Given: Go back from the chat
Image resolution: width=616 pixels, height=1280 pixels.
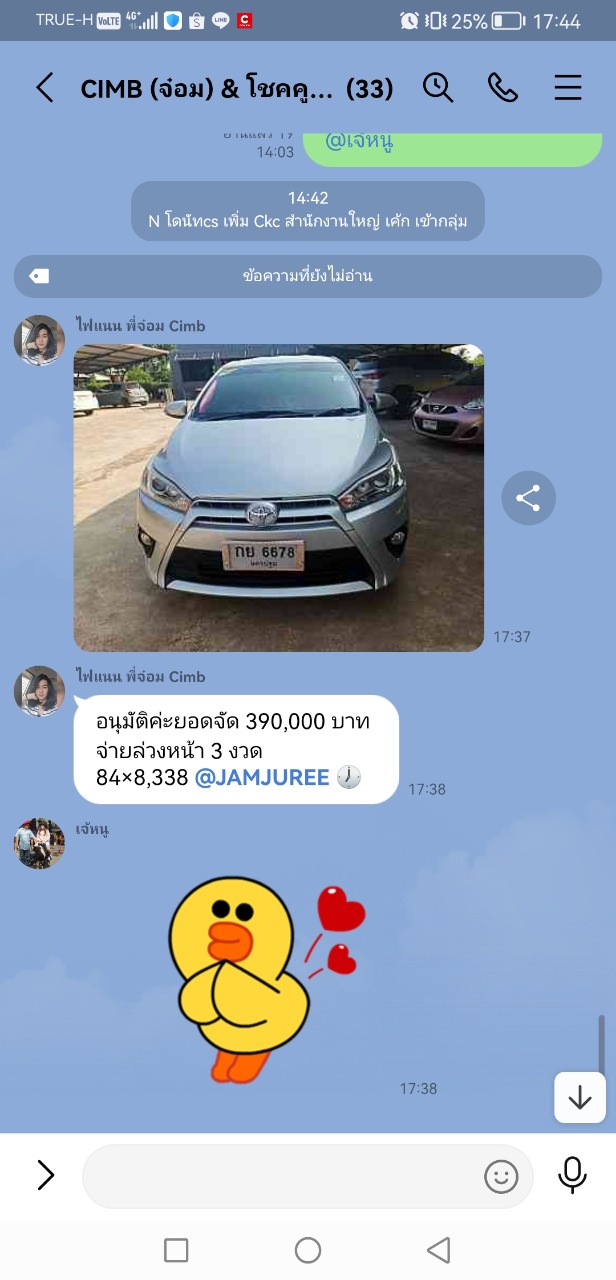Looking at the screenshot, I should click(x=44, y=88).
